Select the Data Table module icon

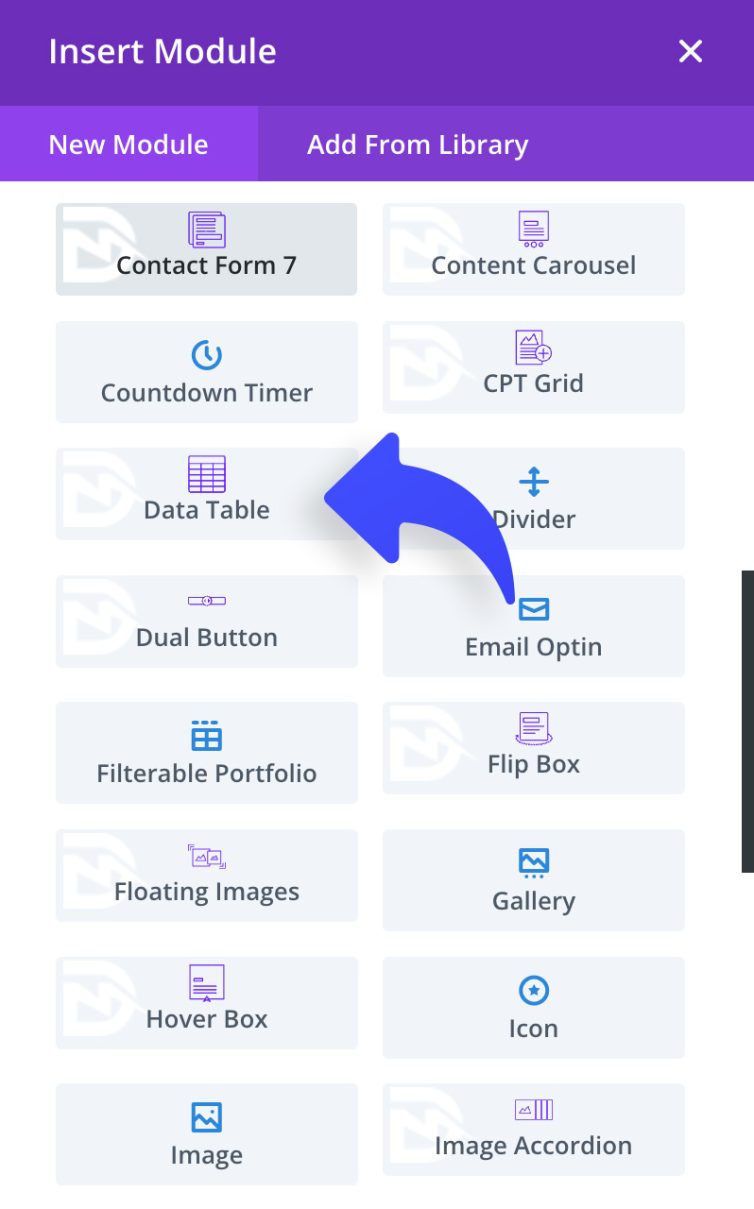(206, 475)
